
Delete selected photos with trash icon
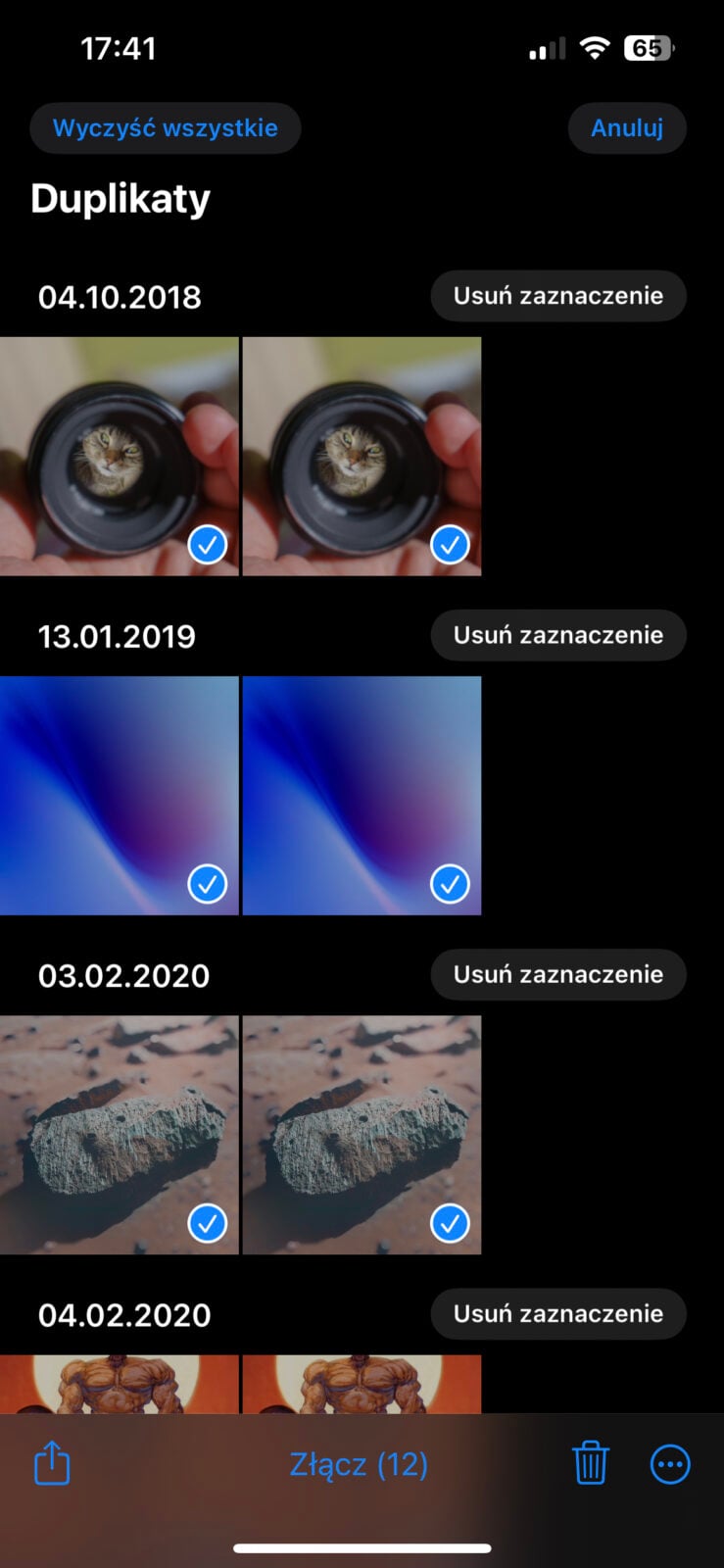click(590, 1464)
